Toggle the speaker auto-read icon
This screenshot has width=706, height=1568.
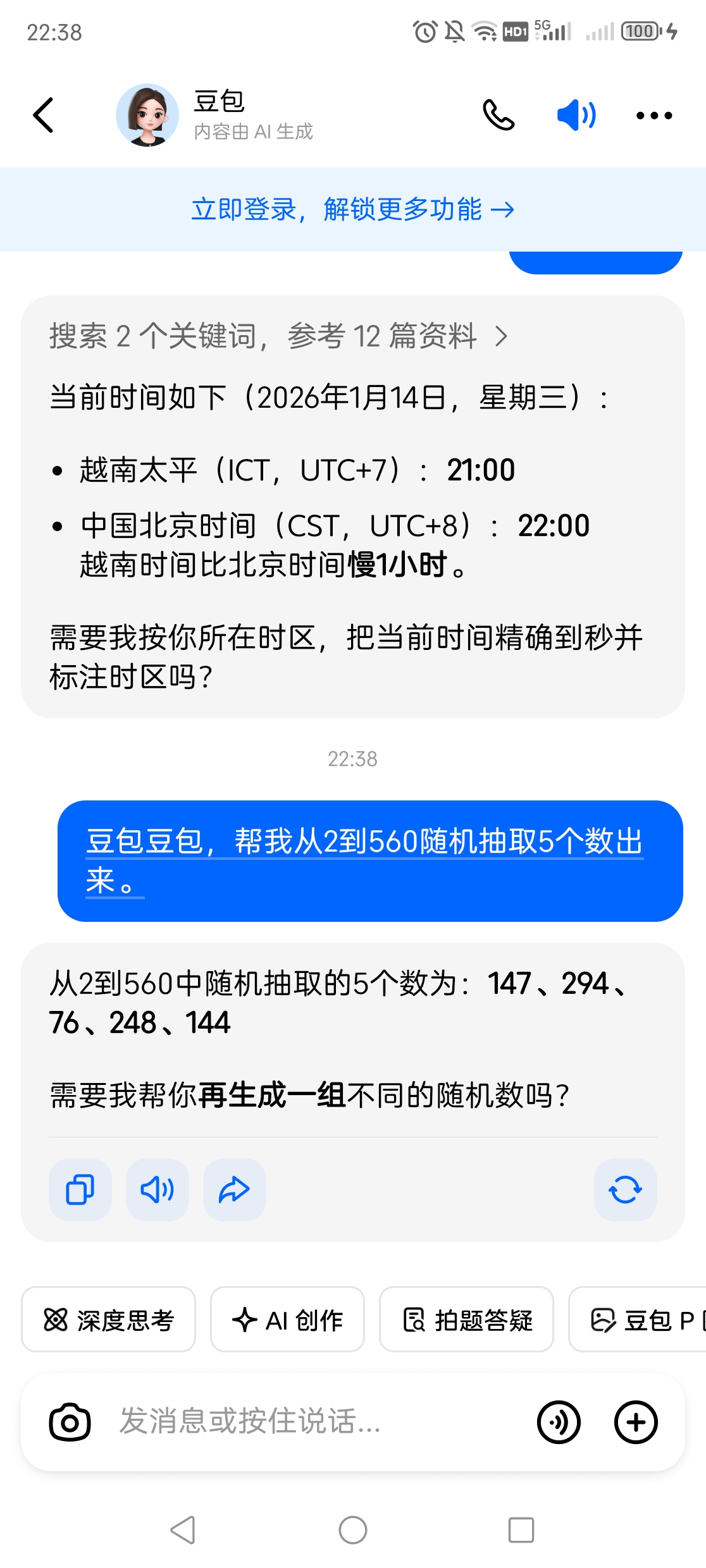click(x=576, y=115)
